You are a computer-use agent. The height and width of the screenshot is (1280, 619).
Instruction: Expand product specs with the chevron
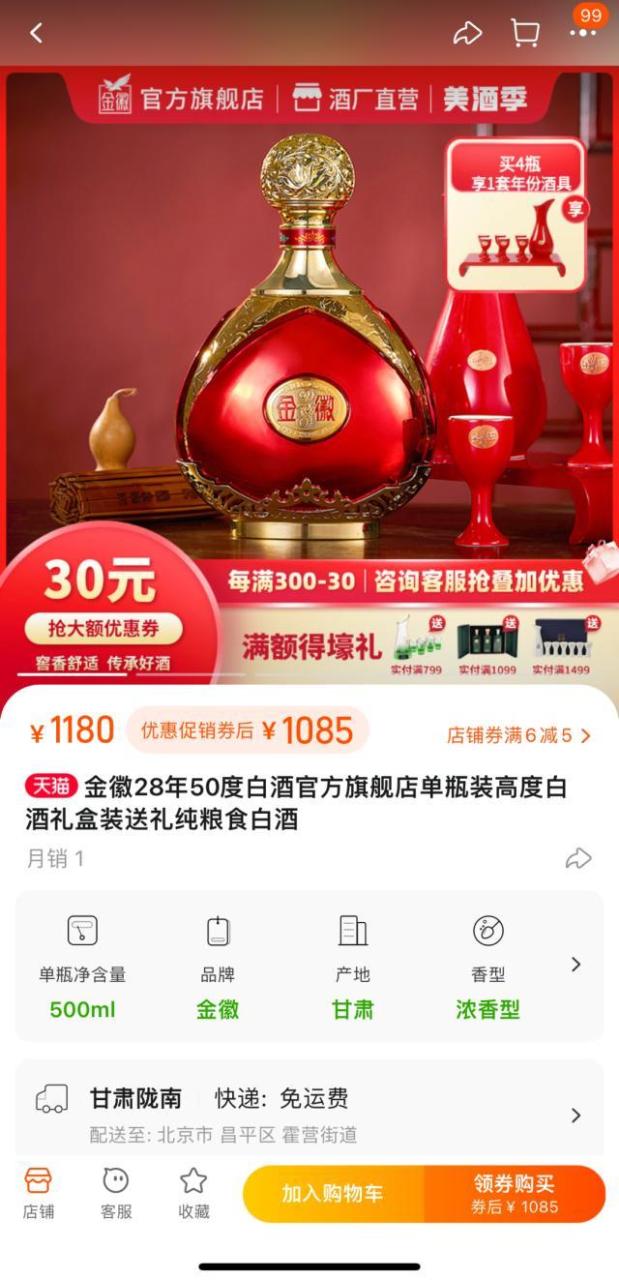(x=576, y=964)
